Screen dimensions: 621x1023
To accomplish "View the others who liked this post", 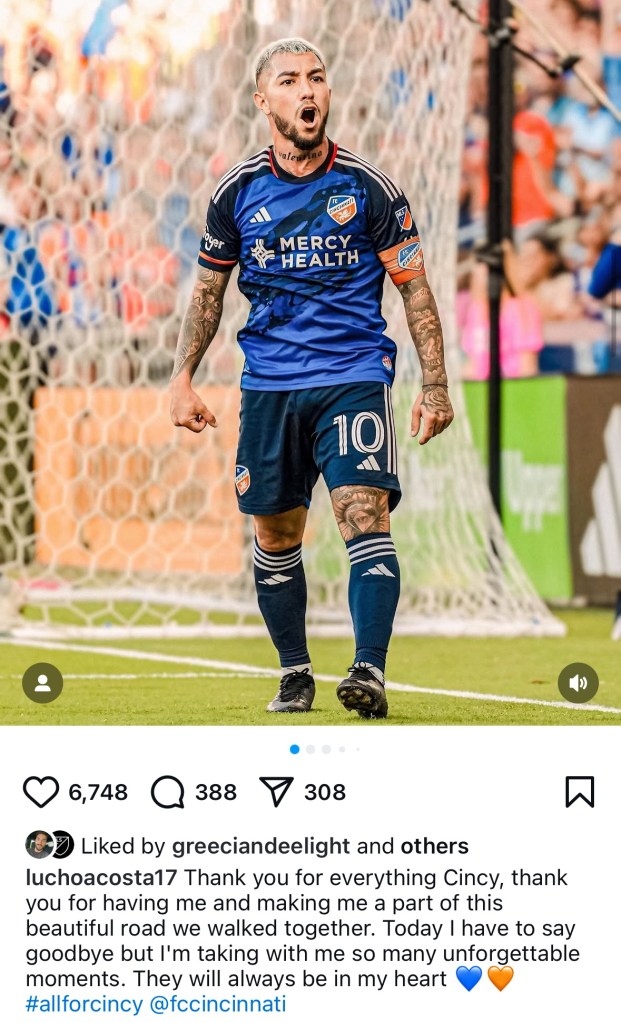I will click(434, 846).
